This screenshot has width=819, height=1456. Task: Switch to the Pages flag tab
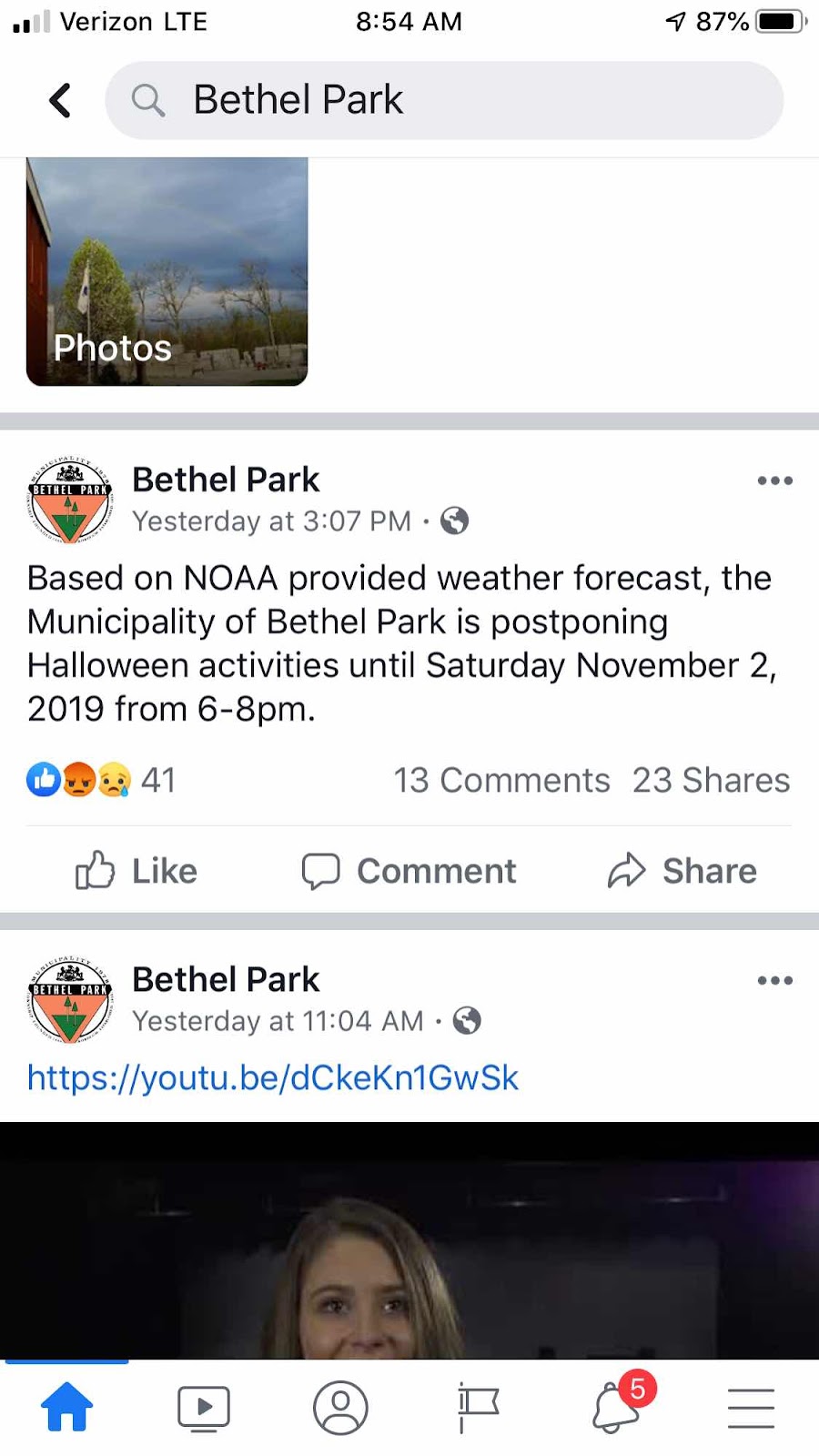[x=478, y=1408]
